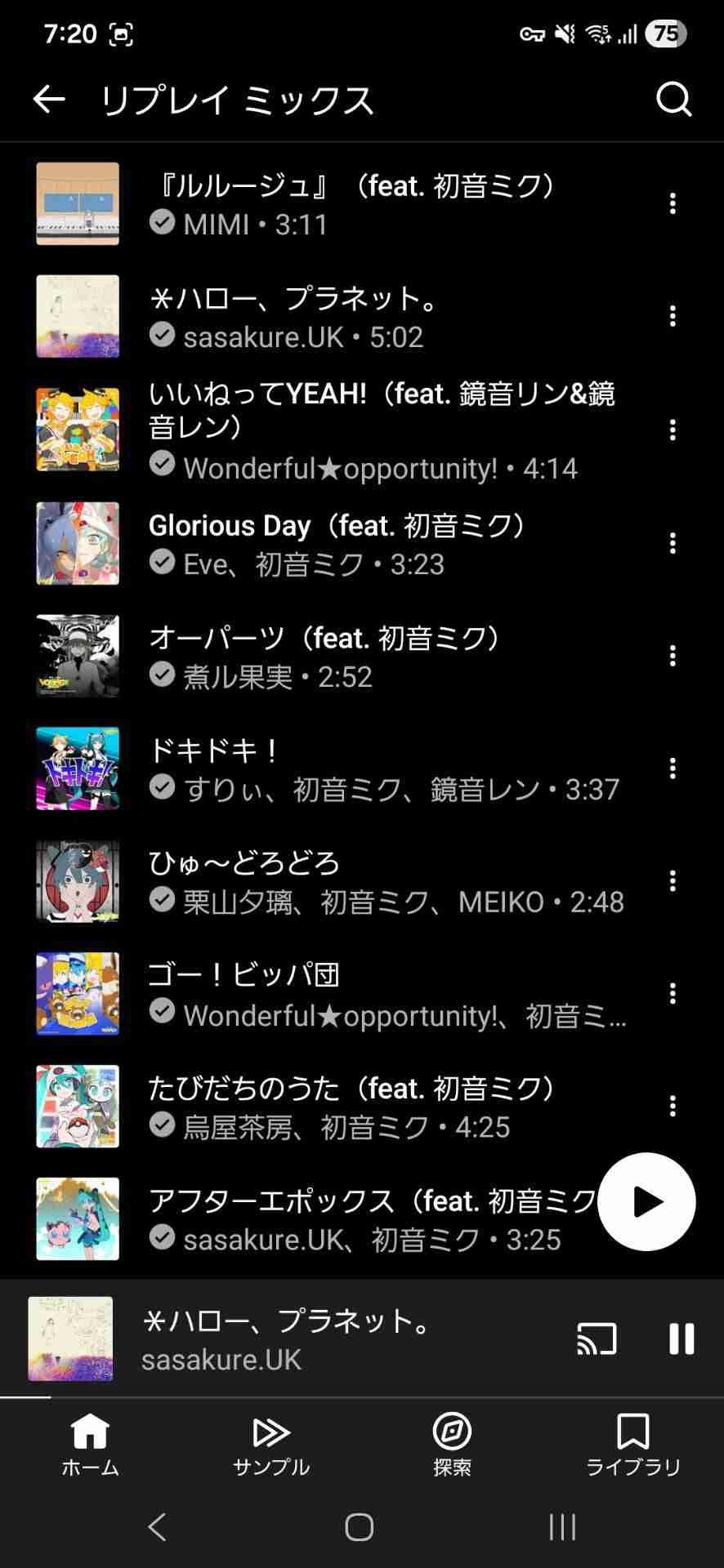Open options for ＊ハロー、プラネット。 in the list
724x1568 pixels.
coord(673,316)
